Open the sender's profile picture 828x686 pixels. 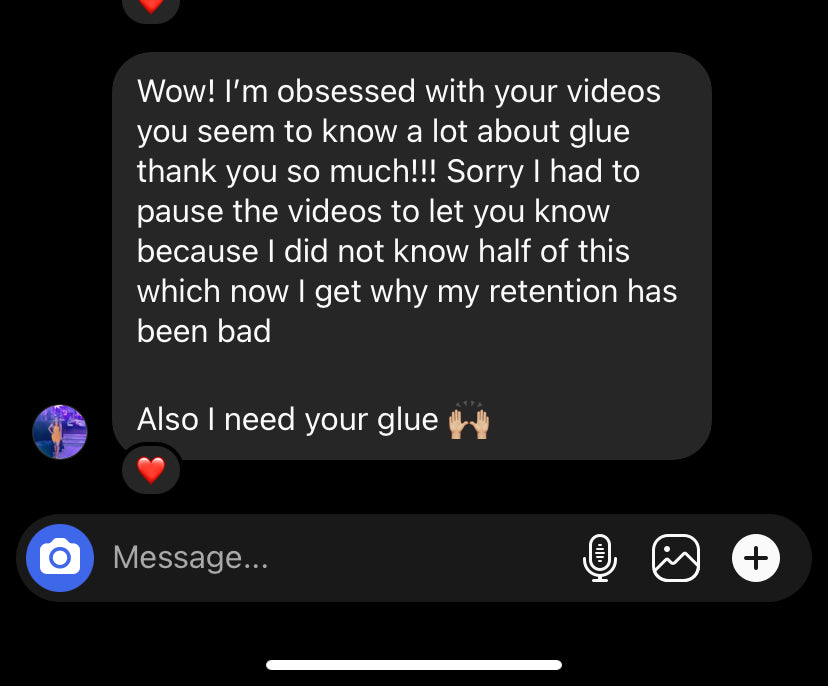pos(60,432)
